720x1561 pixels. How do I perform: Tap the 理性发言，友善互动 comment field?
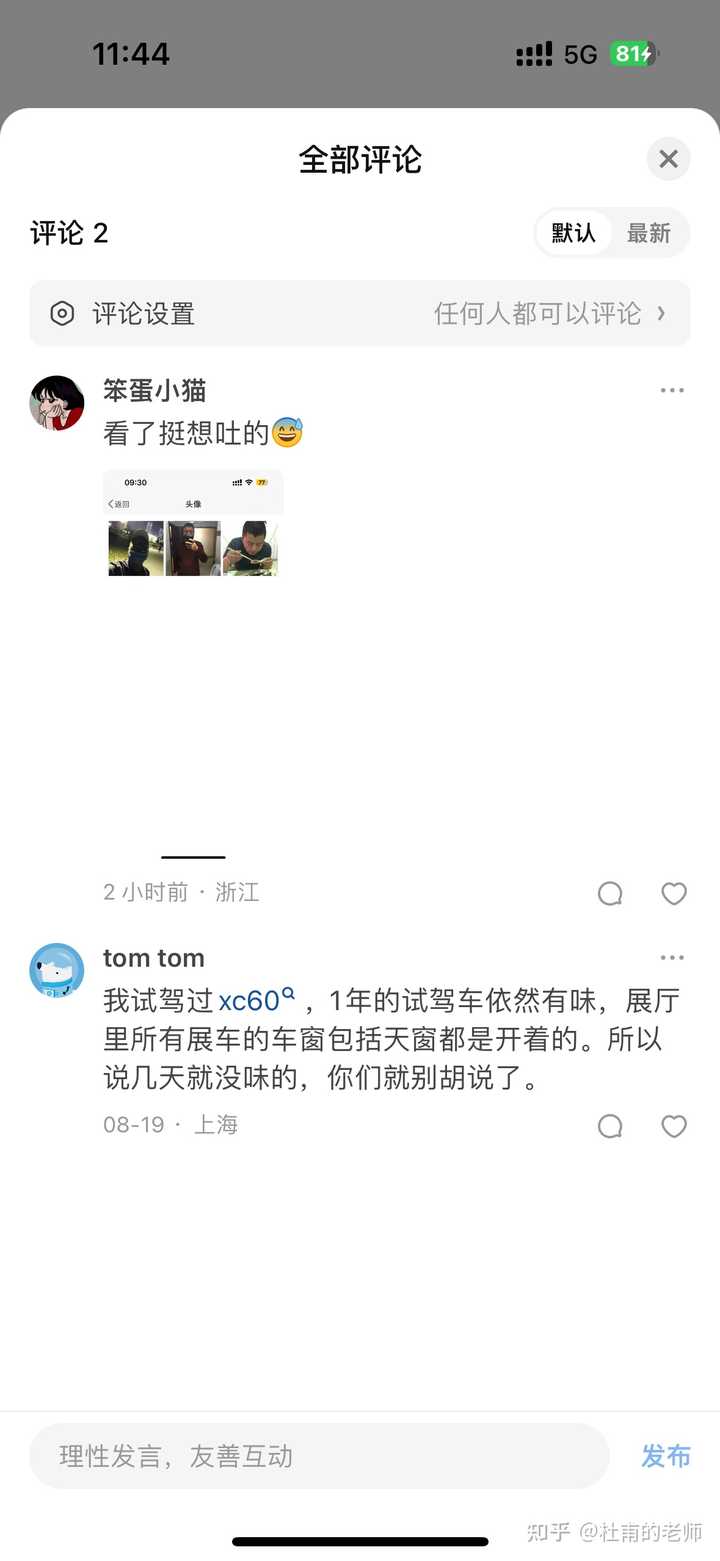pyautogui.click(x=319, y=1456)
